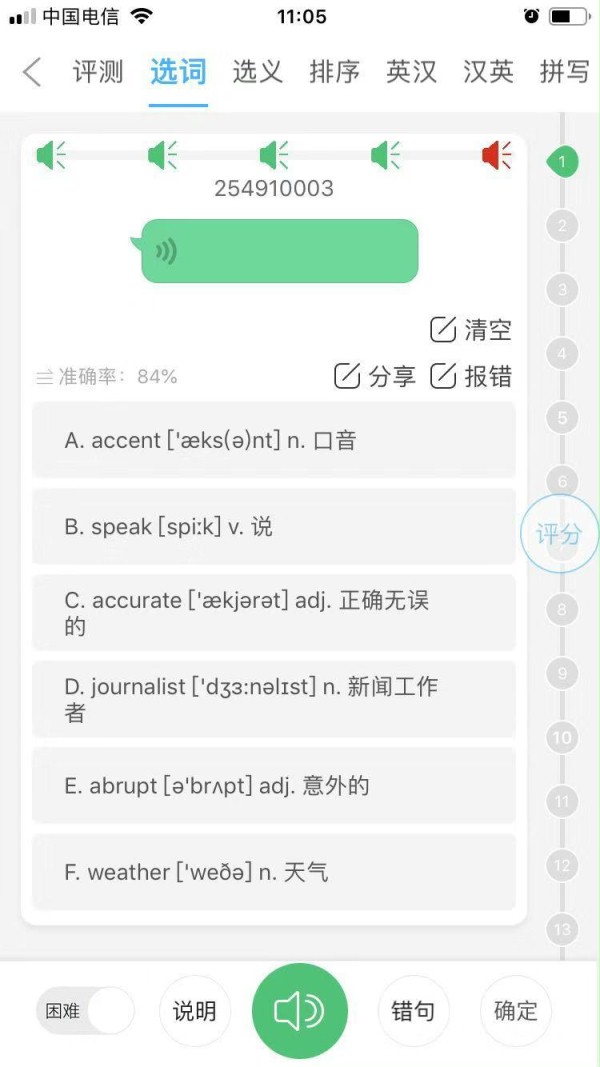Share this question via 分享
Viewport: 600px width, 1067px height.
pyautogui.click(x=375, y=376)
